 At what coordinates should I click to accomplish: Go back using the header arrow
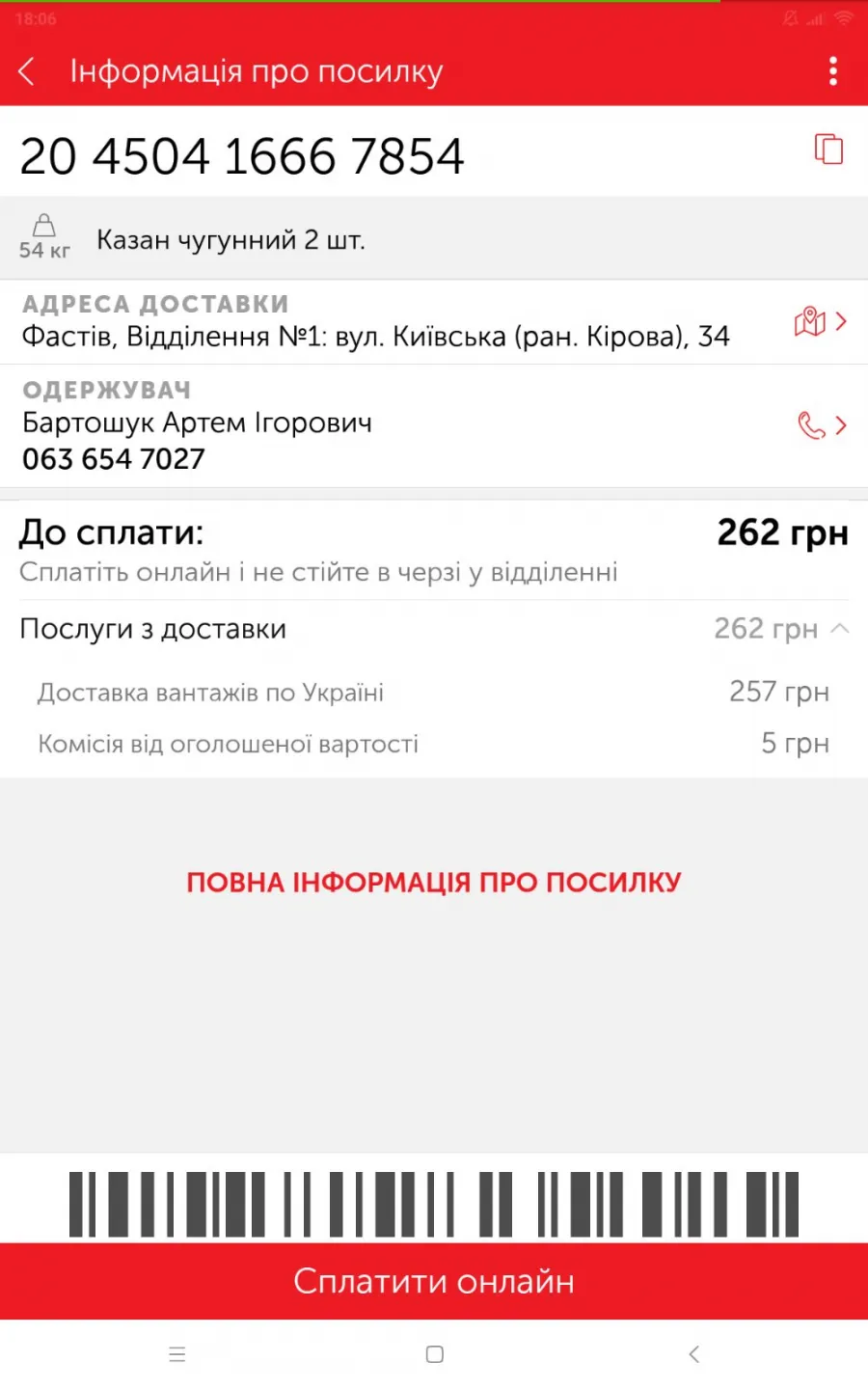point(27,71)
